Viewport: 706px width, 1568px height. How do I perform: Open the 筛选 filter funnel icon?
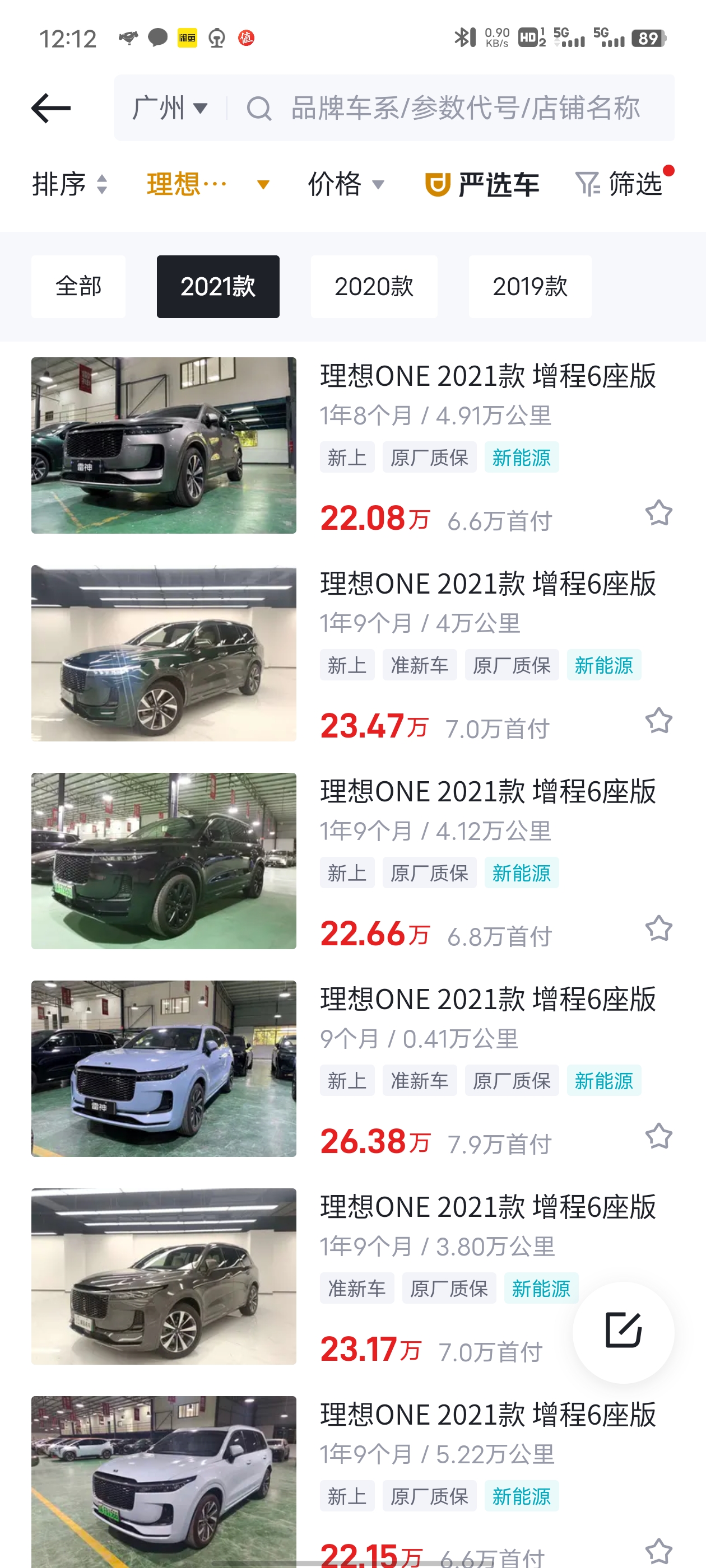click(588, 184)
